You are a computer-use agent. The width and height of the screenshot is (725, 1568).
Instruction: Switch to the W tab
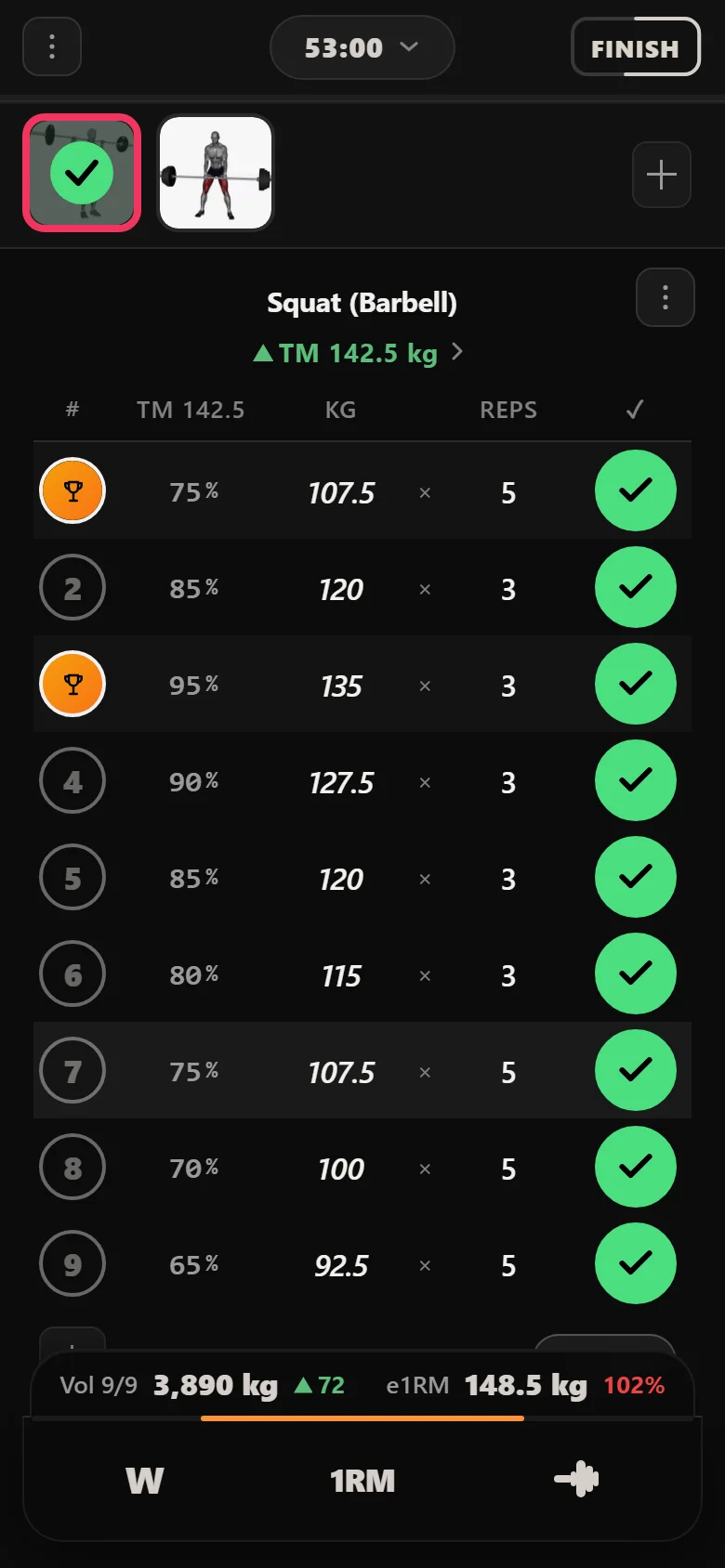[144, 1480]
